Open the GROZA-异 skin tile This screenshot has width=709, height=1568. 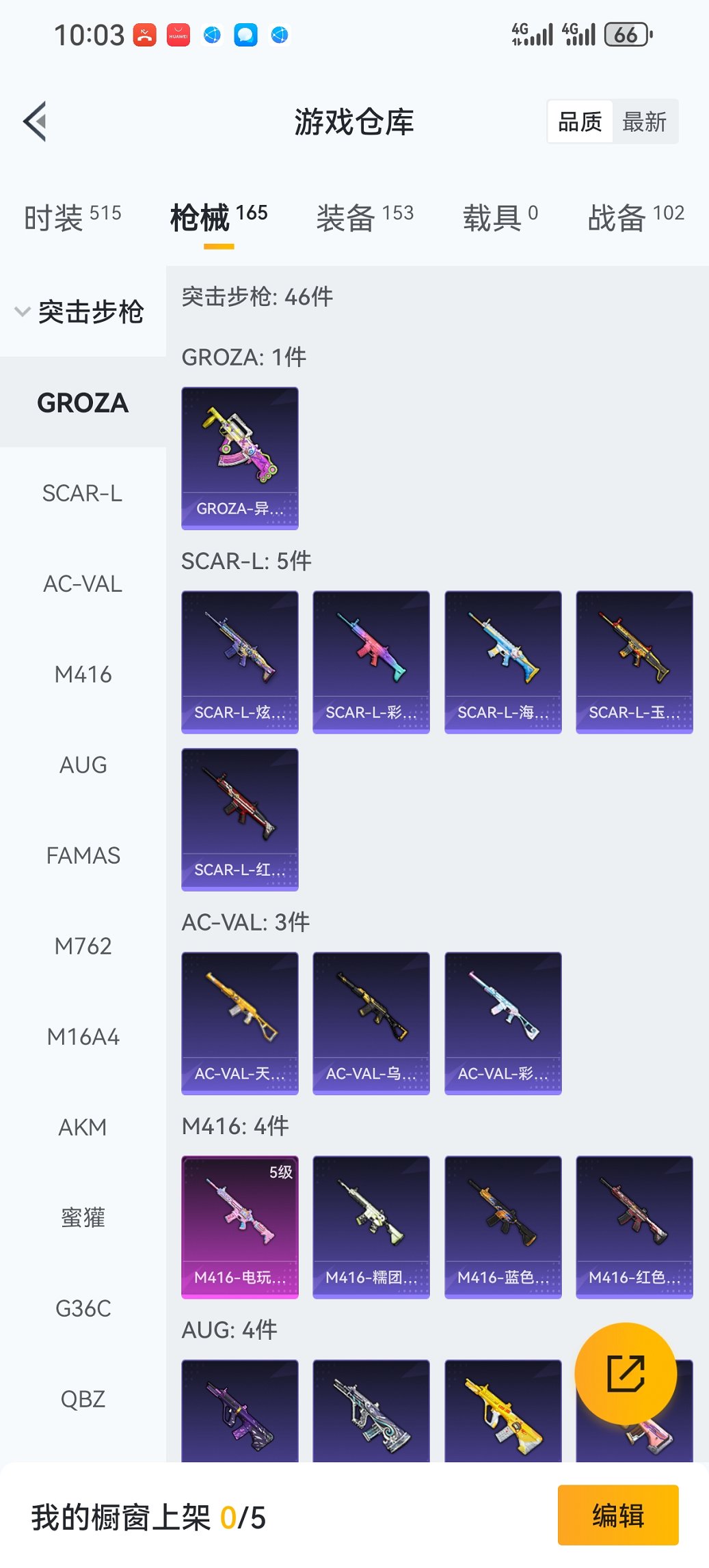240,458
